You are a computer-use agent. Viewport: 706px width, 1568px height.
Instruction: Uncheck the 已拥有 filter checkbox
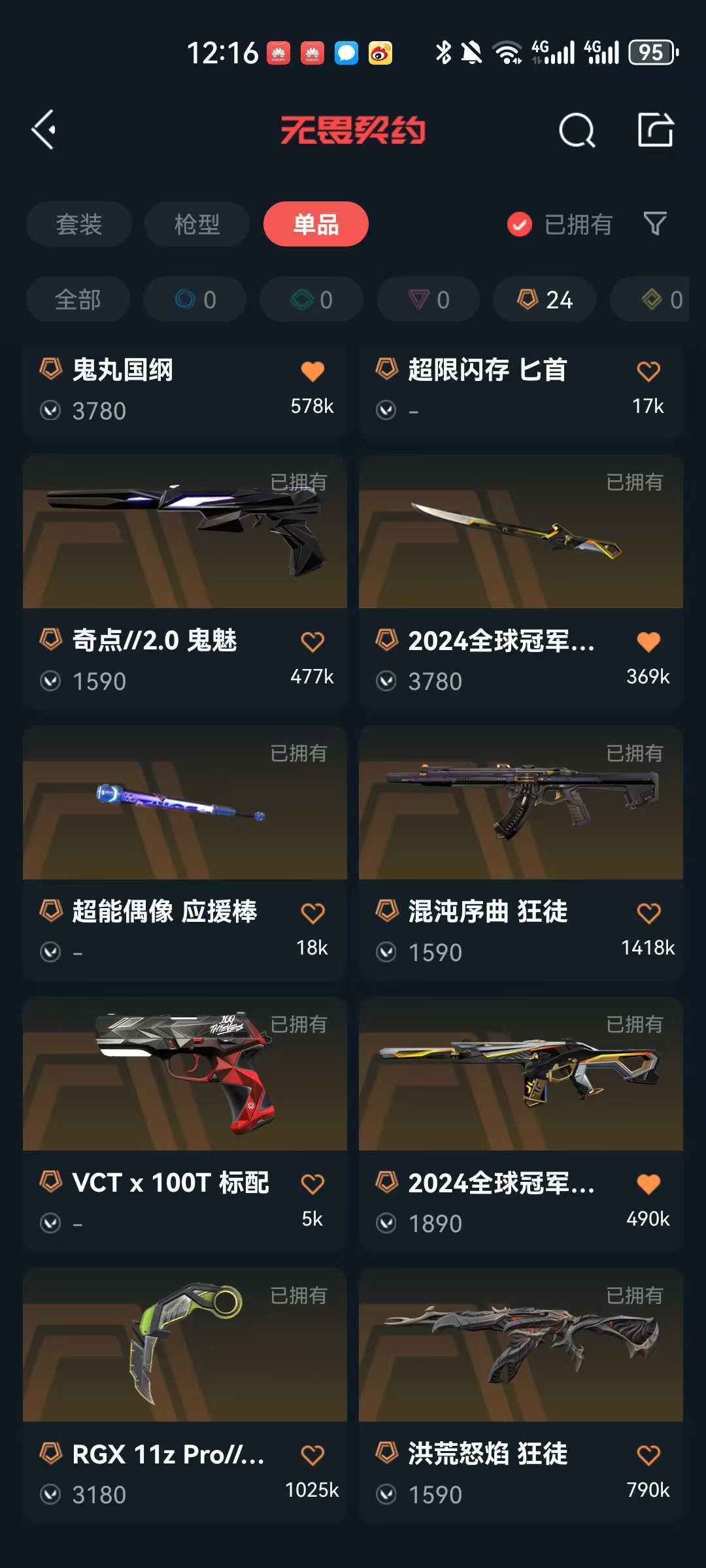520,225
